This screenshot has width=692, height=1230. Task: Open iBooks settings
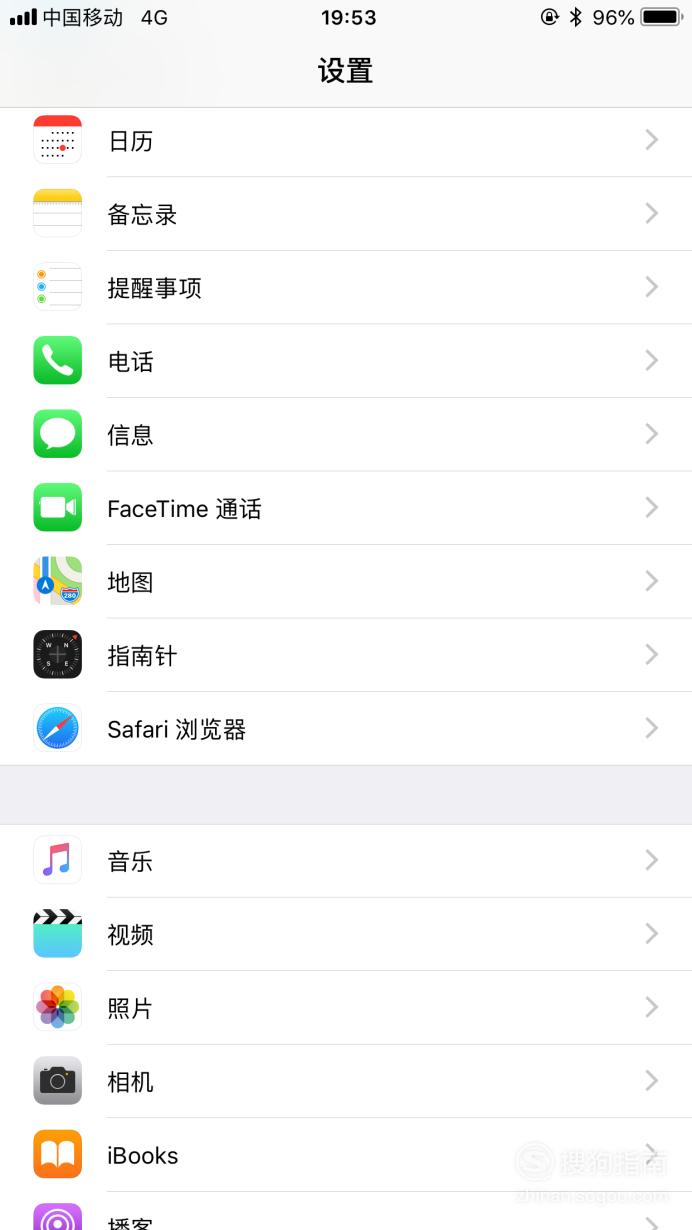346,1155
